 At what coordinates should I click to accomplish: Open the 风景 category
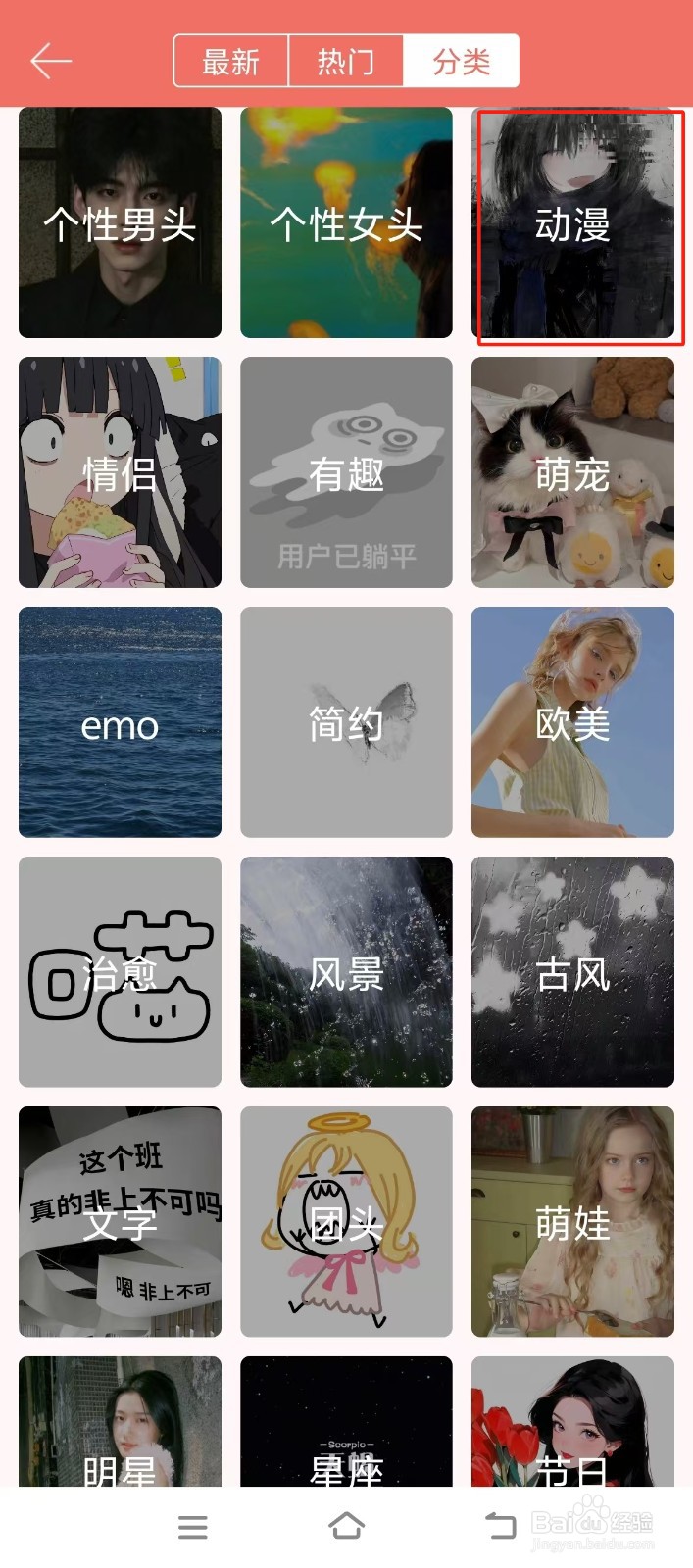[x=346, y=972]
